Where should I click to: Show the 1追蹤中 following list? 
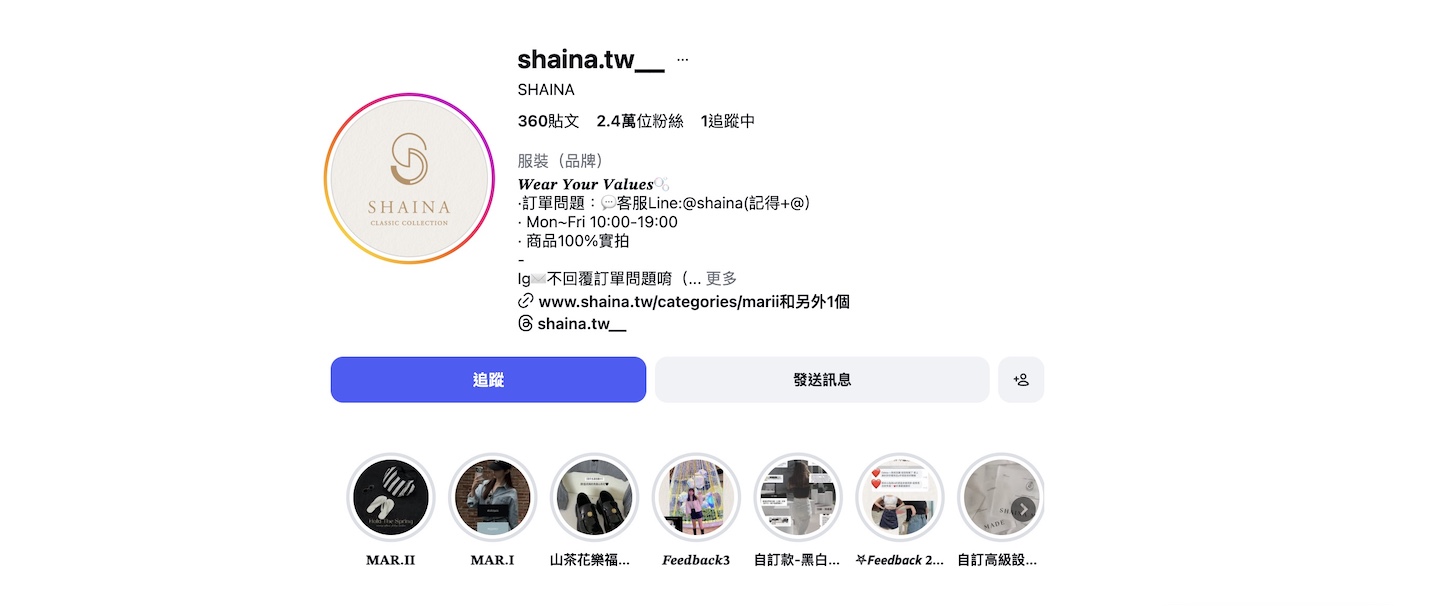(728, 121)
